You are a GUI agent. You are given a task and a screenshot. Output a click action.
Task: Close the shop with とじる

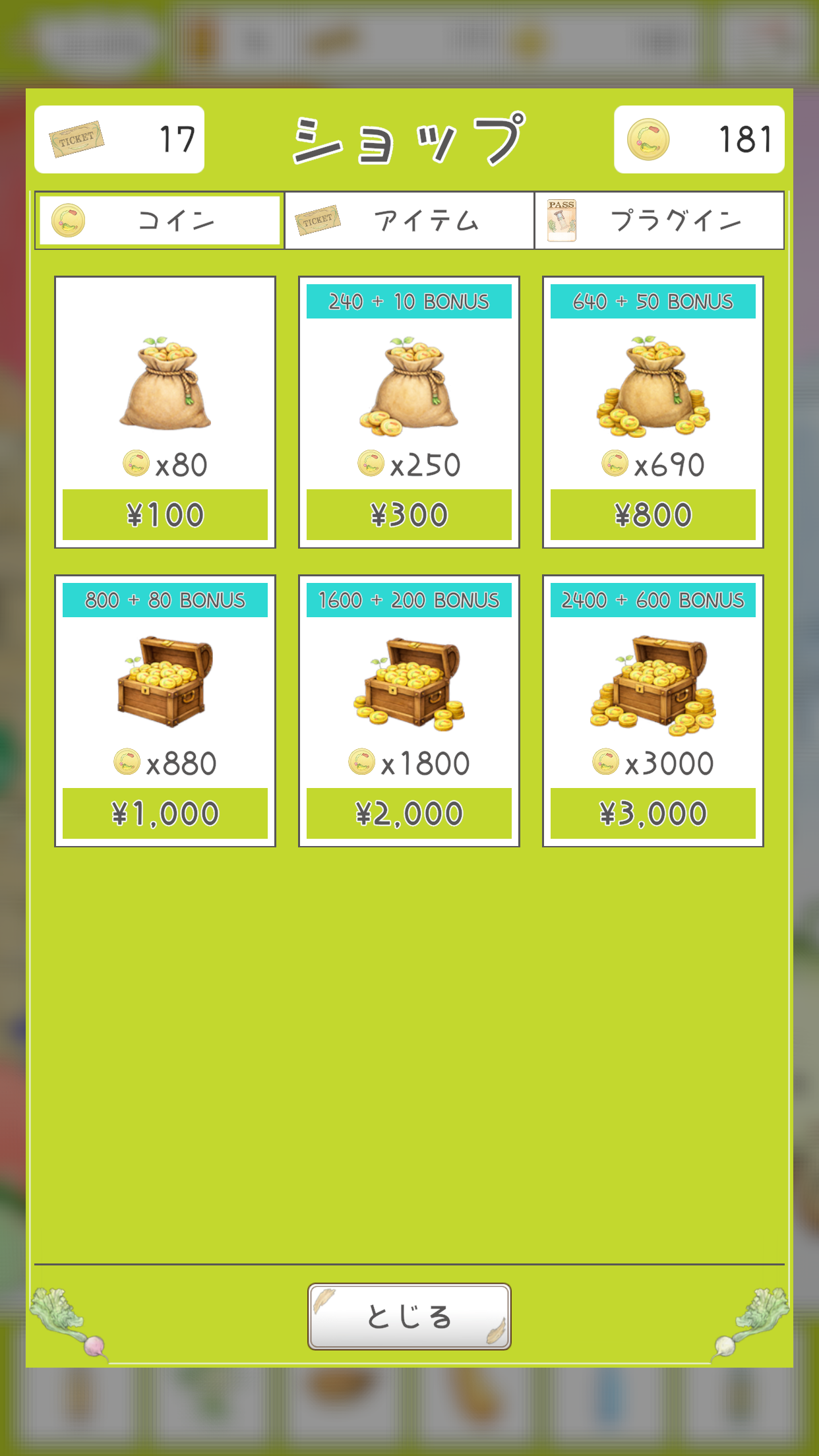pos(409,1316)
